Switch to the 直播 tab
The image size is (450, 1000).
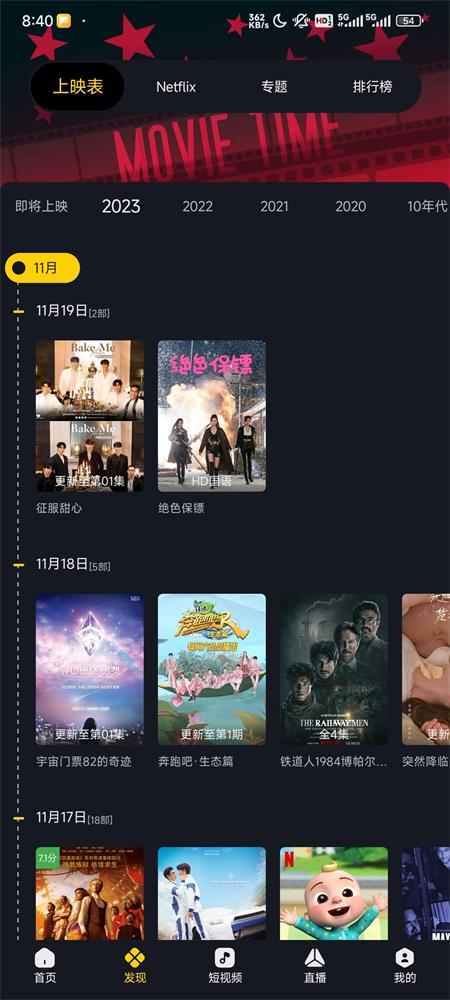pyautogui.click(x=315, y=966)
